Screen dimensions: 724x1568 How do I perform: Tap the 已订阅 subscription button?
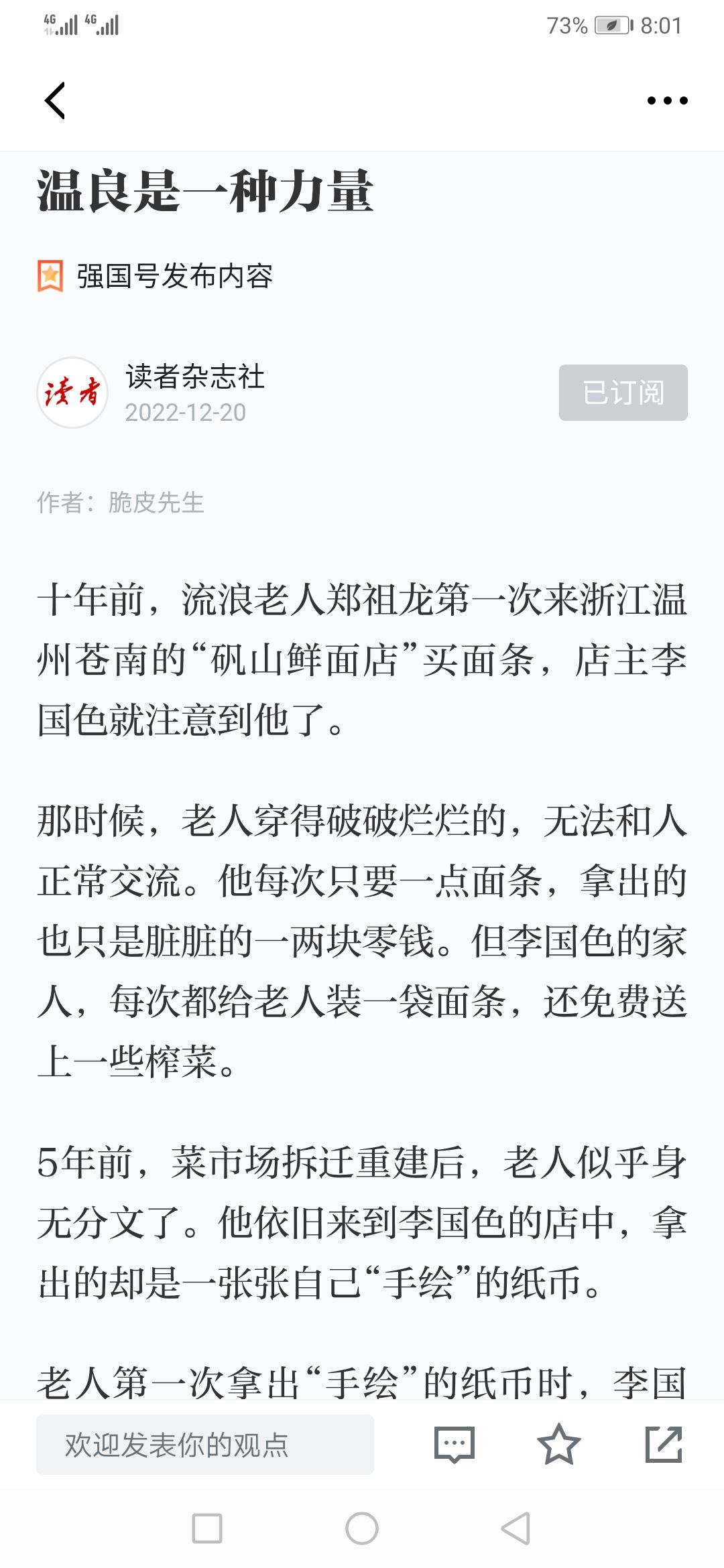tap(623, 393)
